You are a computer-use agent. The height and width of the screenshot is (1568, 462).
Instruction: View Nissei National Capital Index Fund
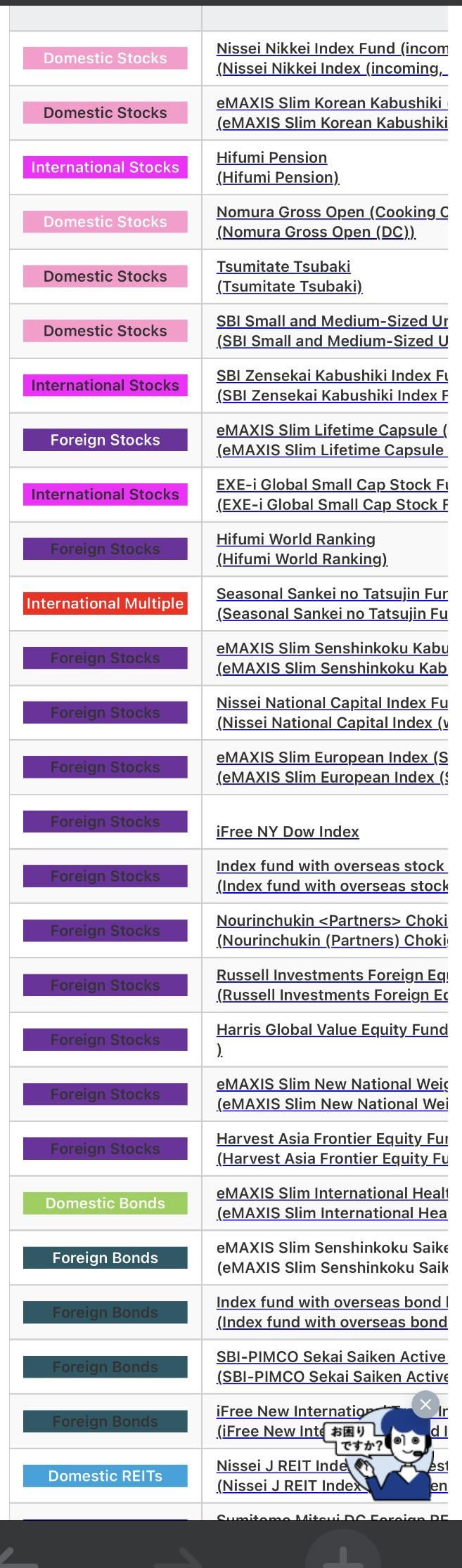pyautogui.click(x=331, y=703)
